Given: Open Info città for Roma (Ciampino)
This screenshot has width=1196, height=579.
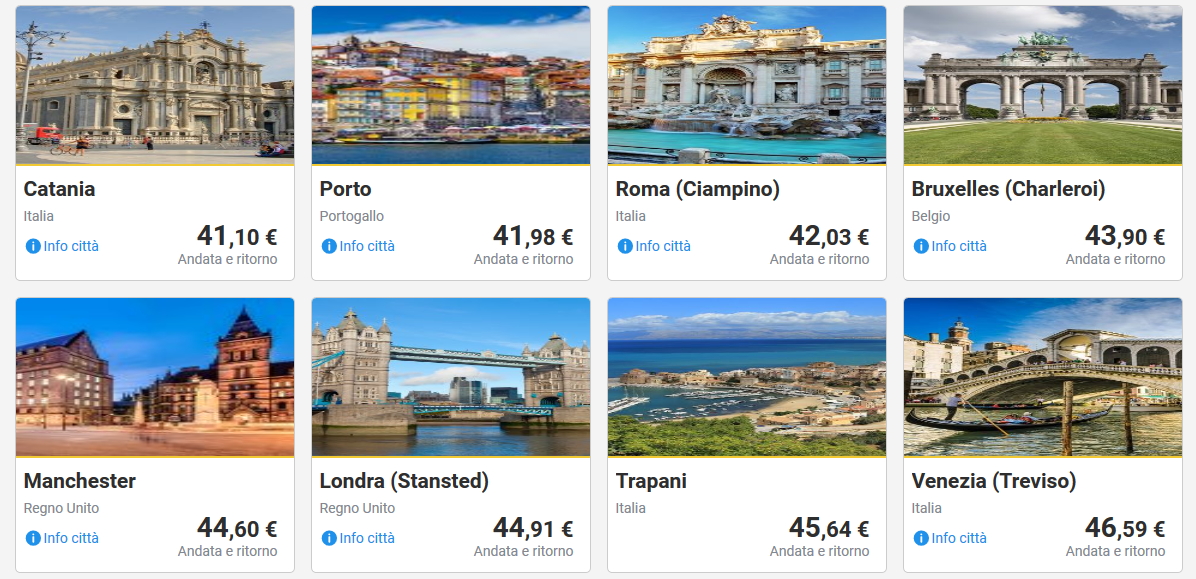Looking at the screenshot, I should point(655,246).
